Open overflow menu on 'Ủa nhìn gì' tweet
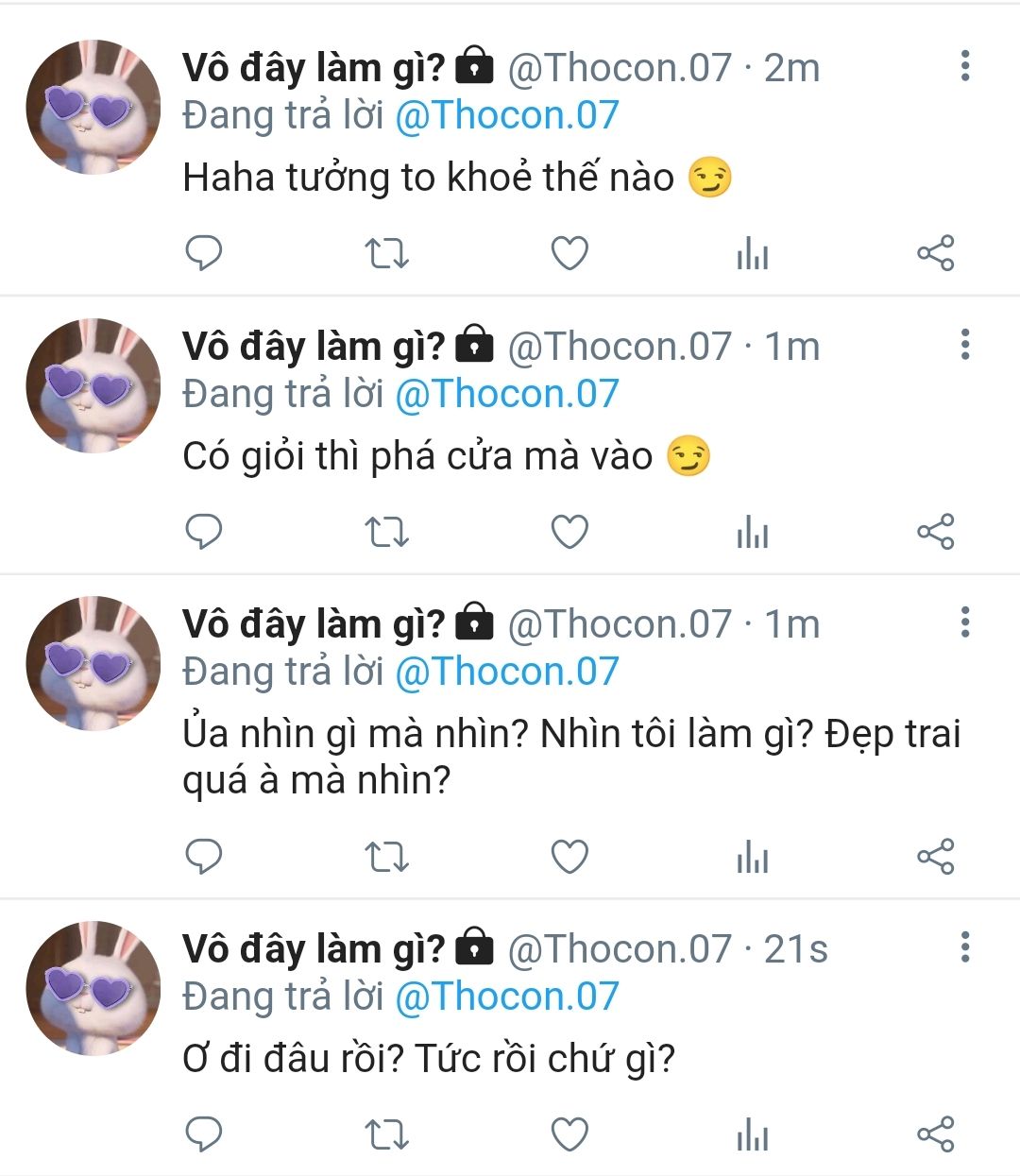 (x=964, y=622)
